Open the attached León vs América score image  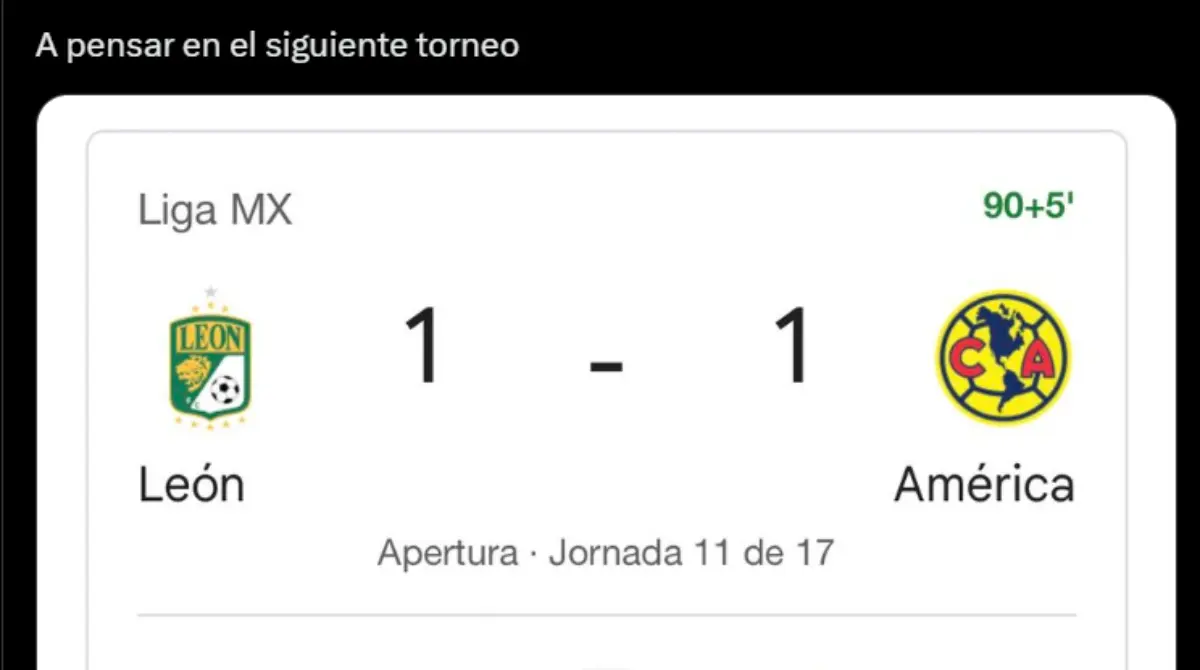tap(606, 400)
